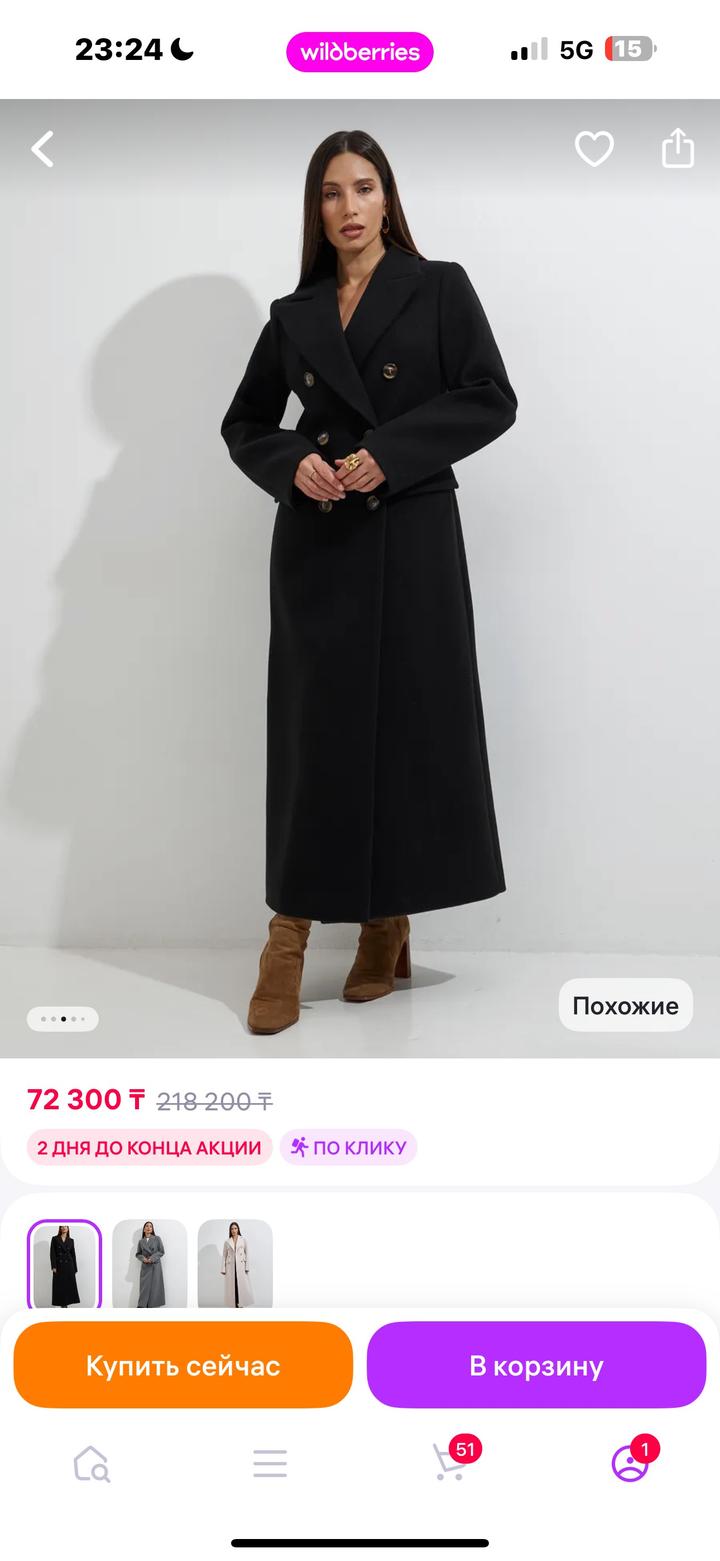The image size is (720, 1561).
Task: Open the ПО КЛИКУ delivery badge
Action: (348, 1147)
